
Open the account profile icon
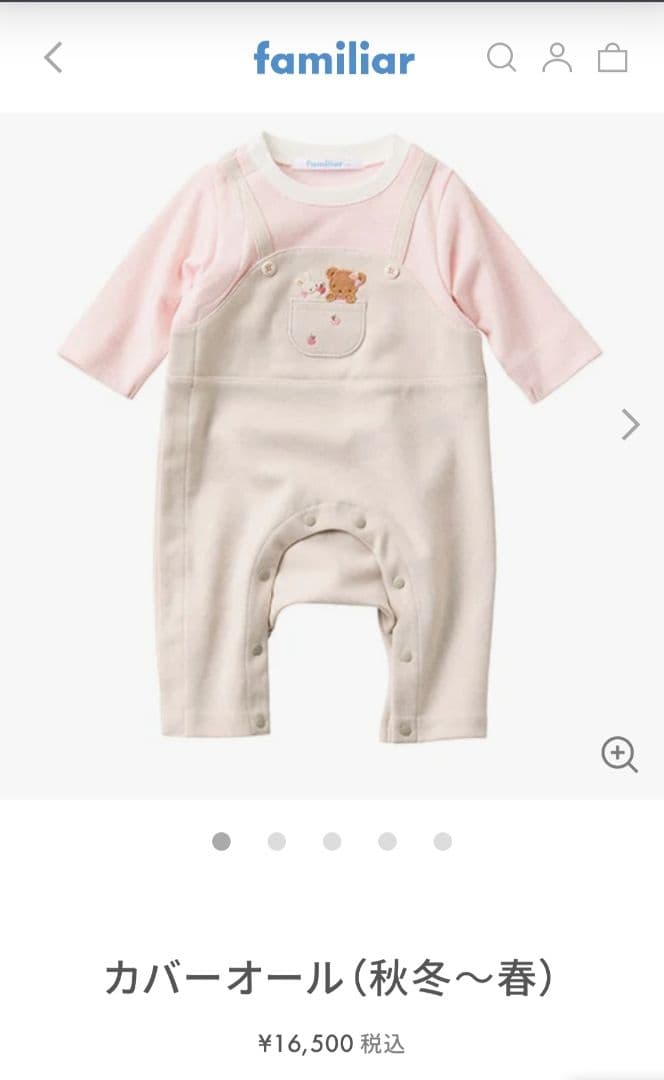coord(557,58)
